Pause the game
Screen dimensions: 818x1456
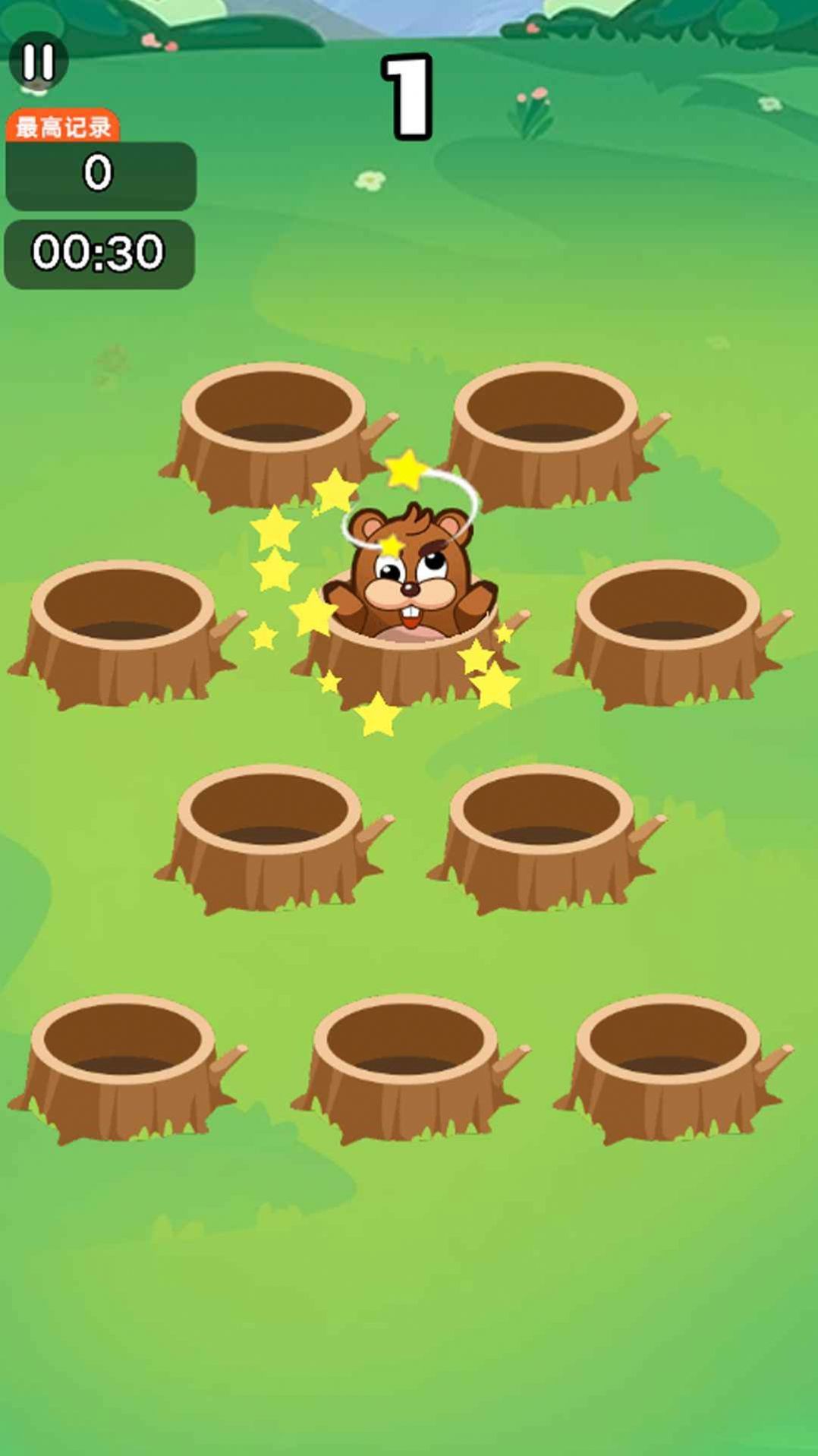pyautogui.click(x=38, y=61)
